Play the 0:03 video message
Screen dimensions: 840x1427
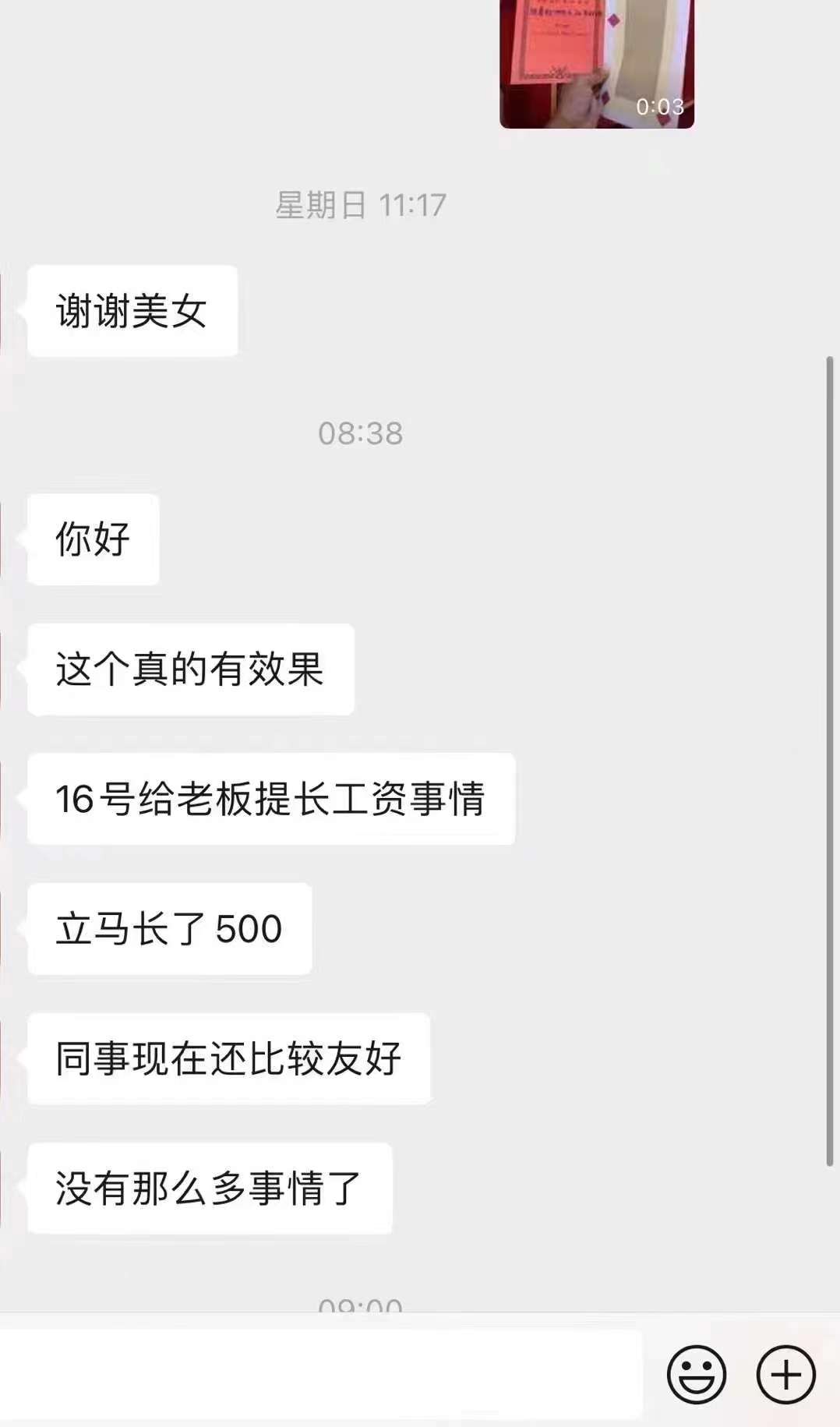point(596,62)
